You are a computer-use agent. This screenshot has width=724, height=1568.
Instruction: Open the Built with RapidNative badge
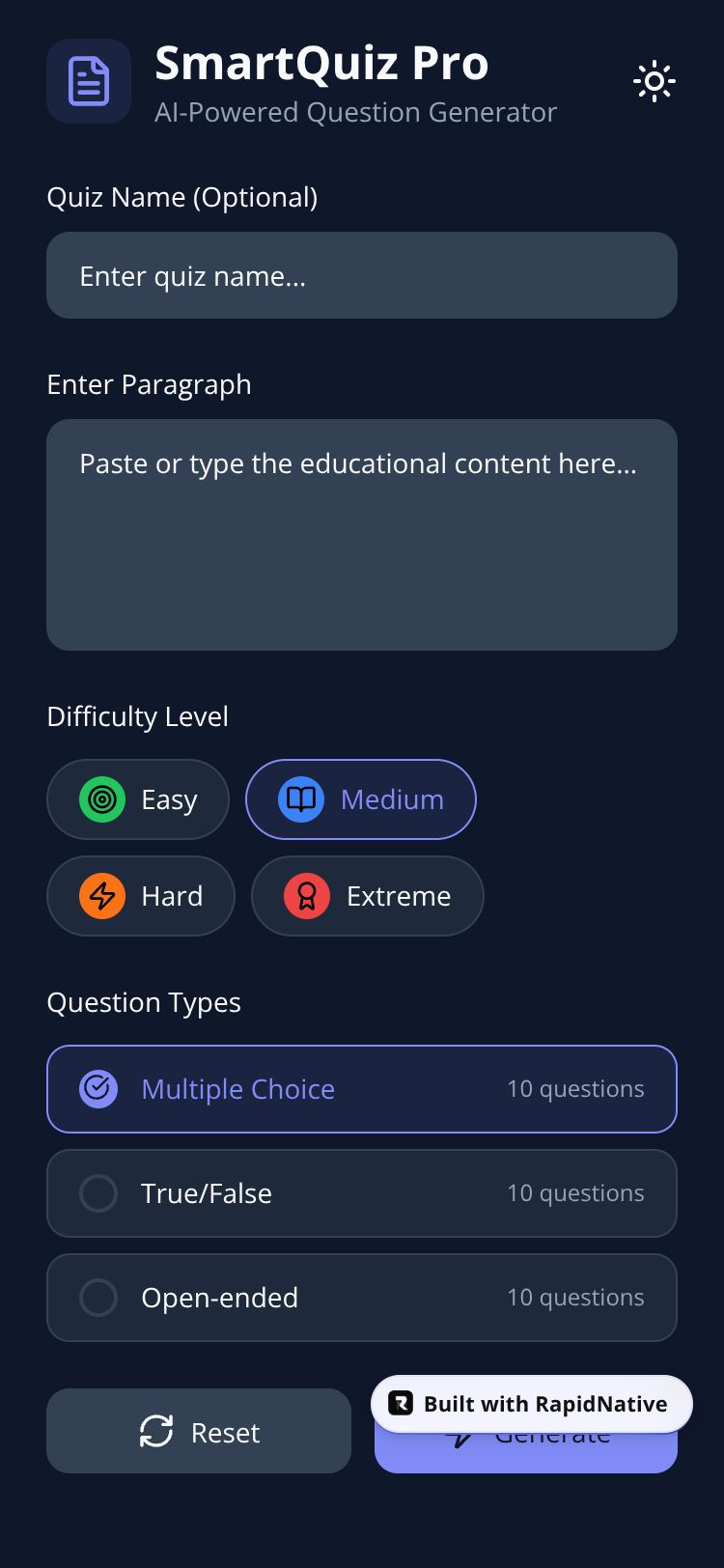[531, 1404]
